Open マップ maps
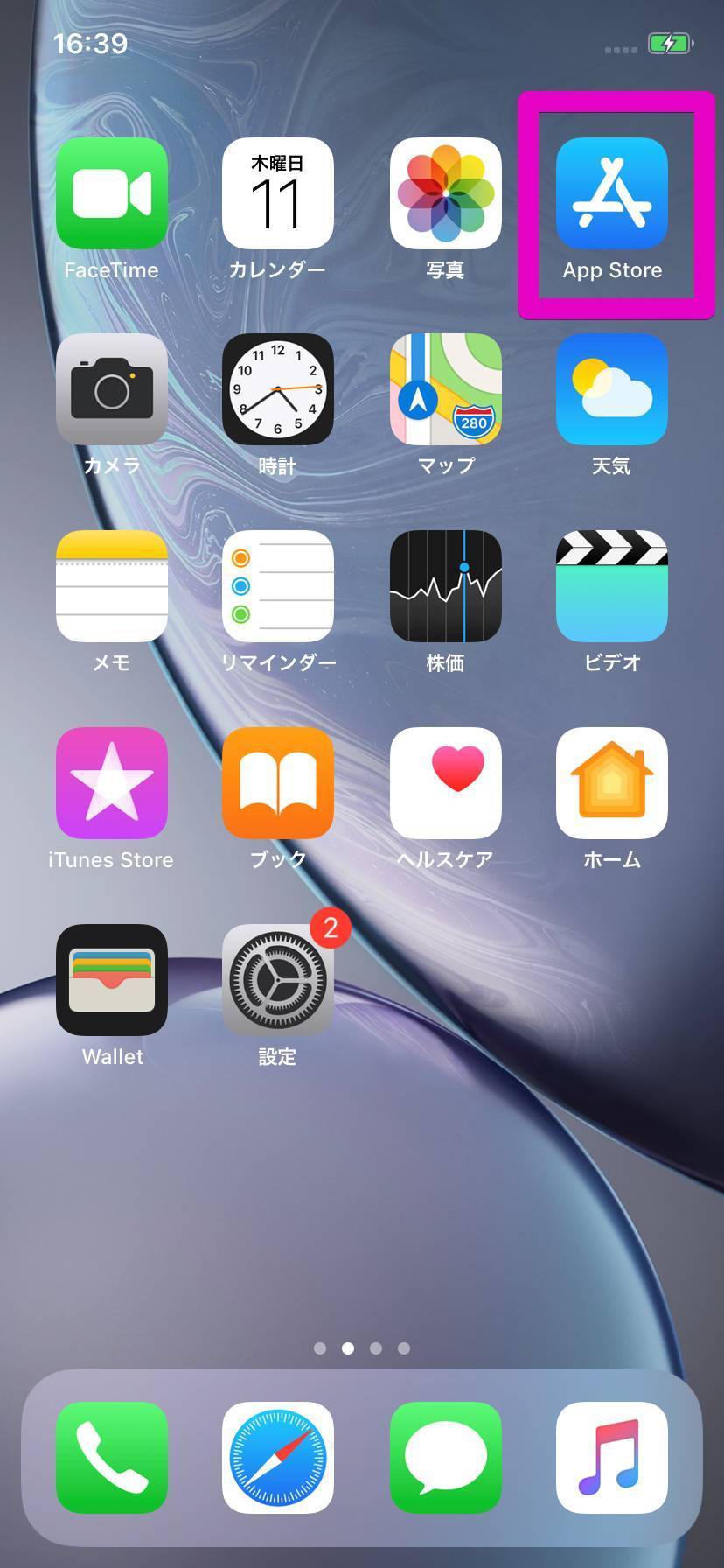 tap(445, 389)
